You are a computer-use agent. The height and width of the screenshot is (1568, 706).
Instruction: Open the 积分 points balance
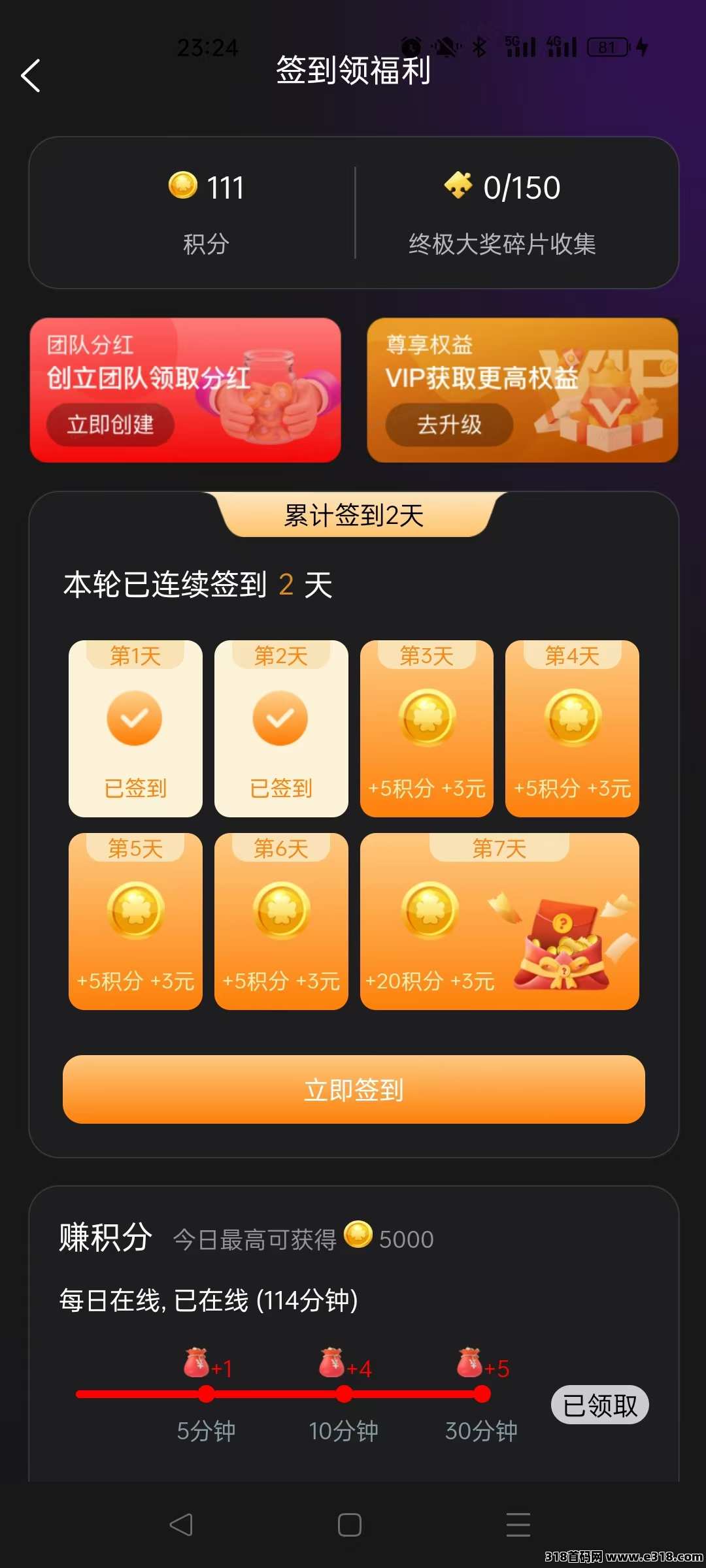point(206,212)
